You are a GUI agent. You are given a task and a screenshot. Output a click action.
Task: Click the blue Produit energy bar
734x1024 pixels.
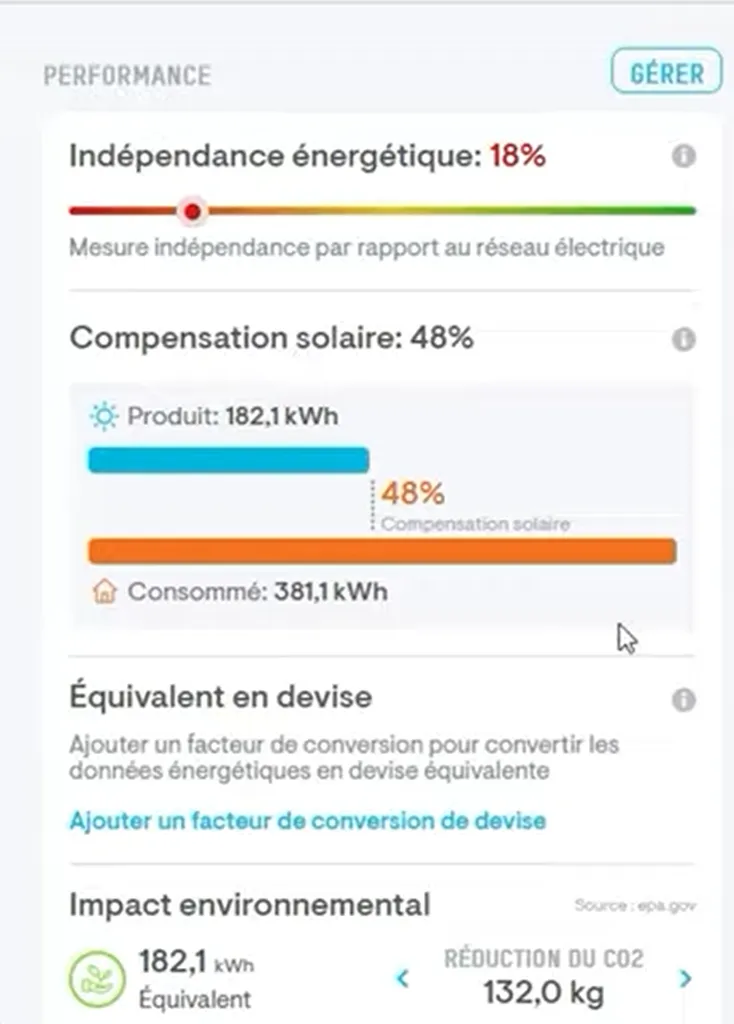coord(228,459)
